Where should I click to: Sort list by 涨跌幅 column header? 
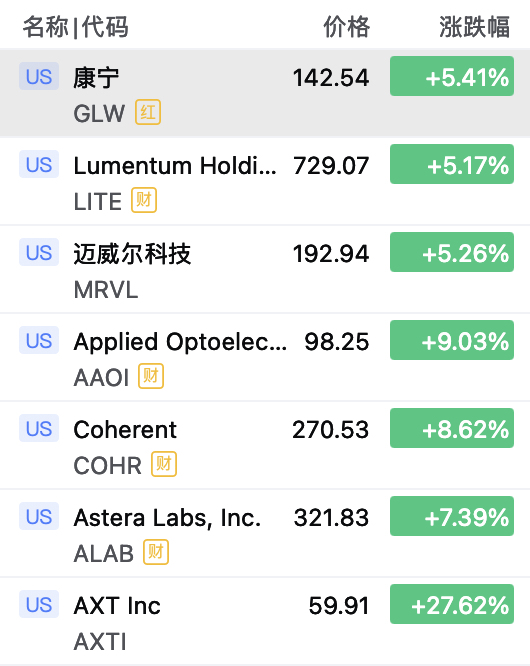tap(474, 27)
